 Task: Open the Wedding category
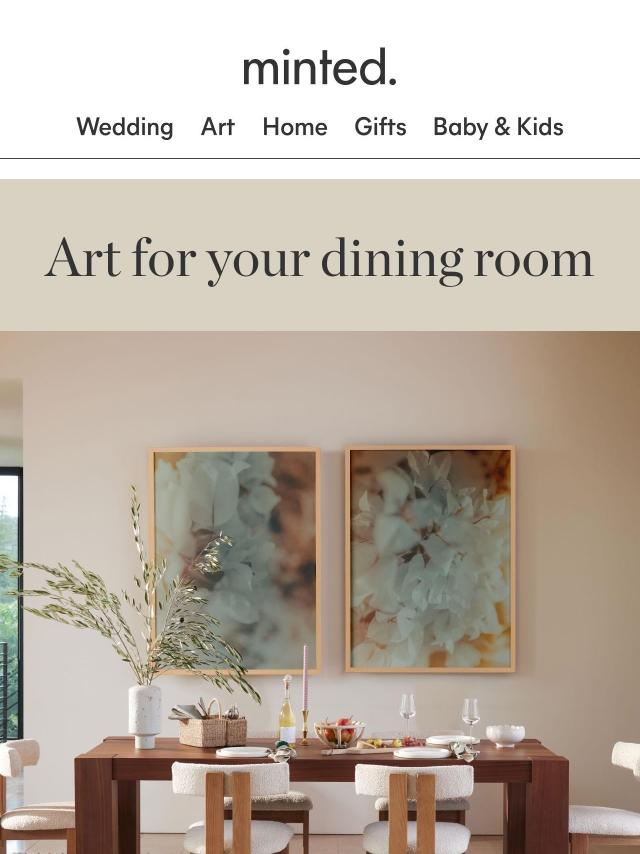[125, 127]
